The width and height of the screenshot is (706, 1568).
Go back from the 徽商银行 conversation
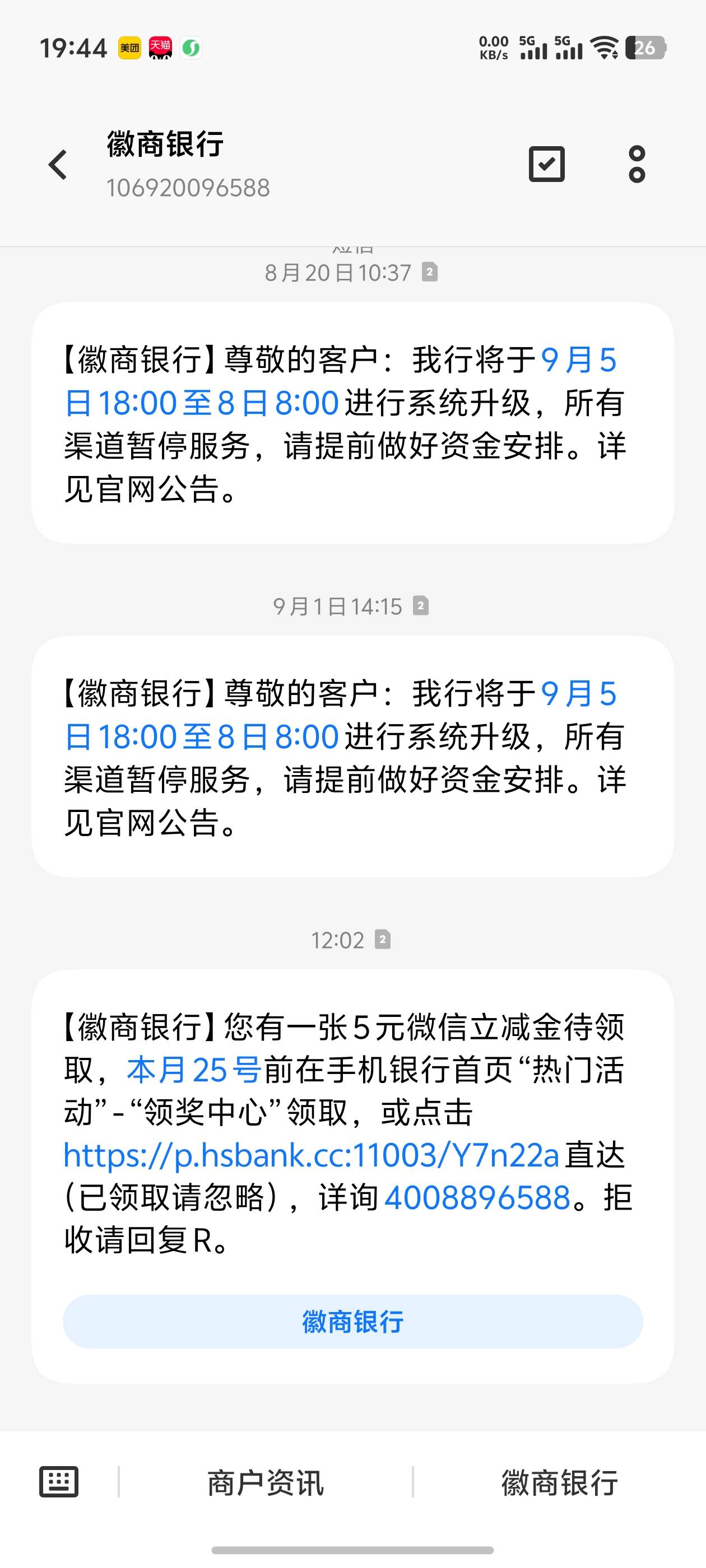tap(58, 165)
